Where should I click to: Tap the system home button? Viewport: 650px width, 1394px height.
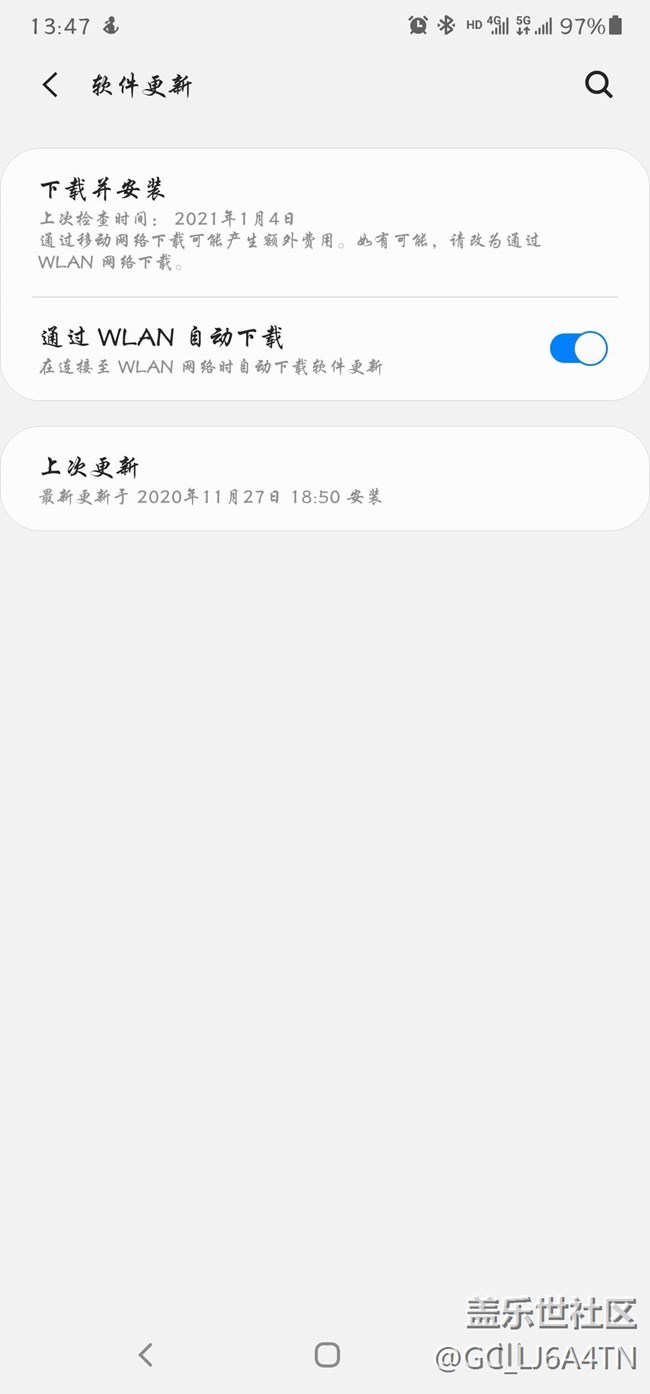(327, 1355)
